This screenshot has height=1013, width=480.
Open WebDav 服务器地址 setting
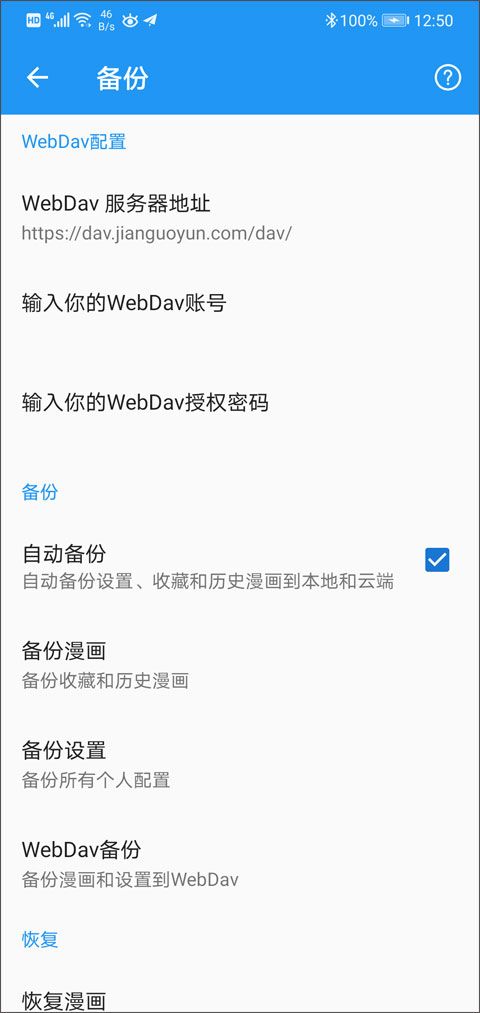coord(240,218)
